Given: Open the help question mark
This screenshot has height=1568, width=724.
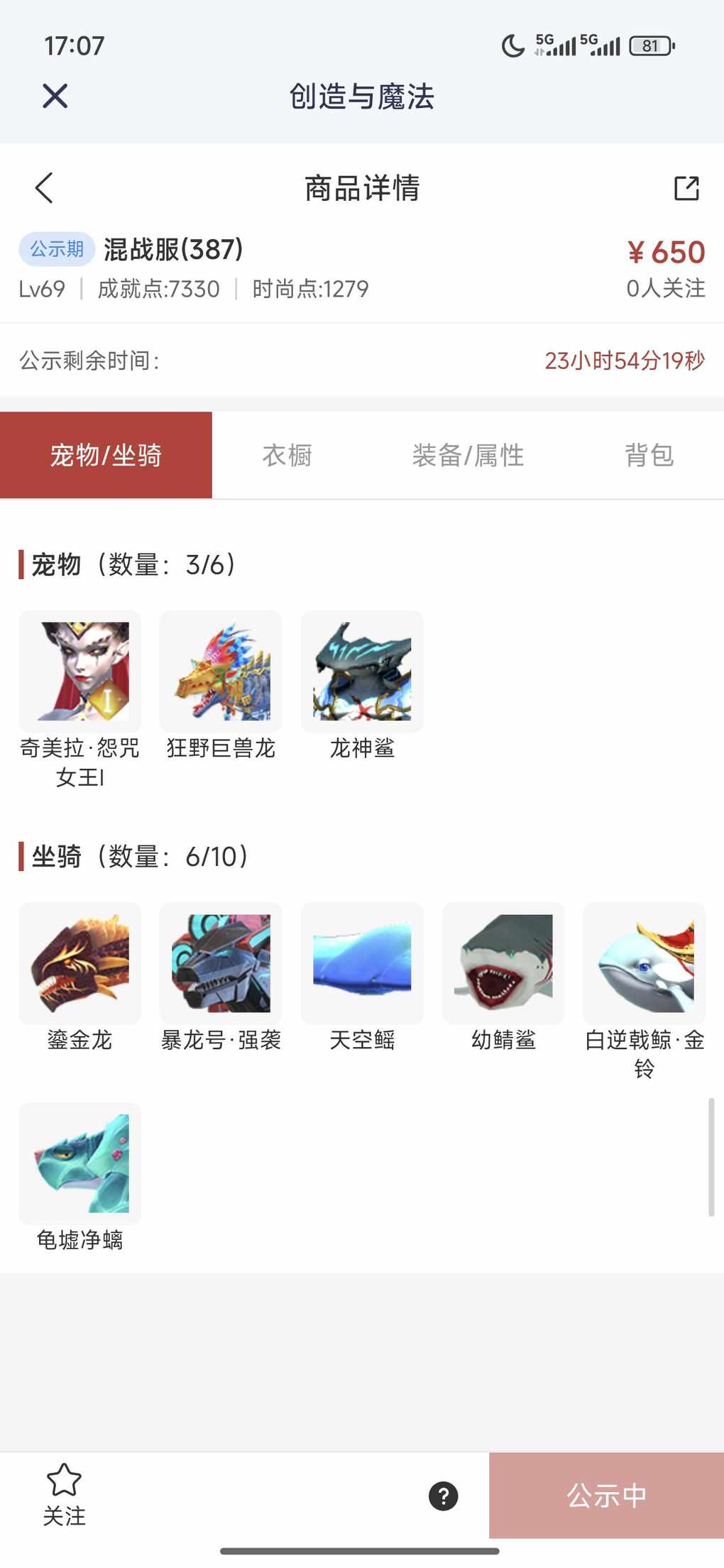Looking at the screenshot, I should (x=444, y=1496).
